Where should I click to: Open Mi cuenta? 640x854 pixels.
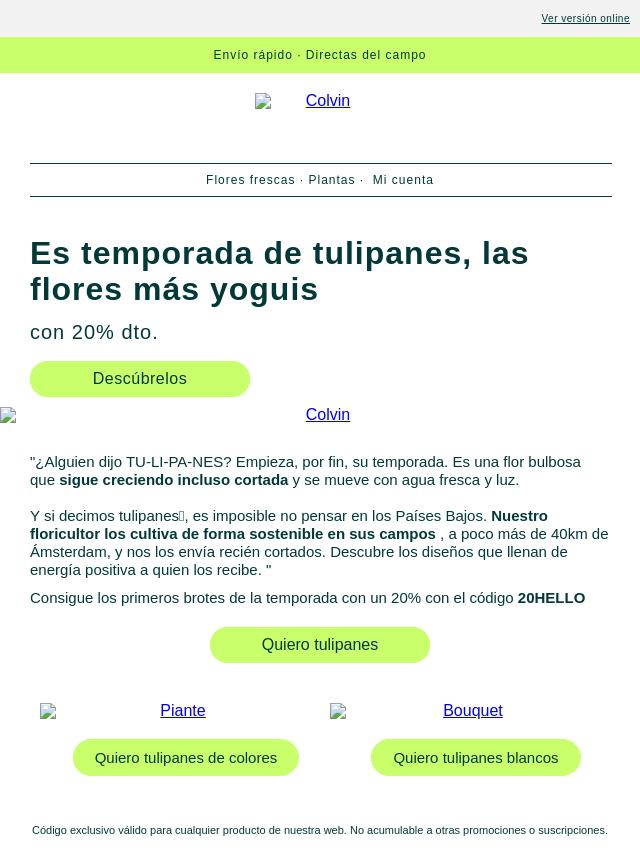[x=403, y=180]
